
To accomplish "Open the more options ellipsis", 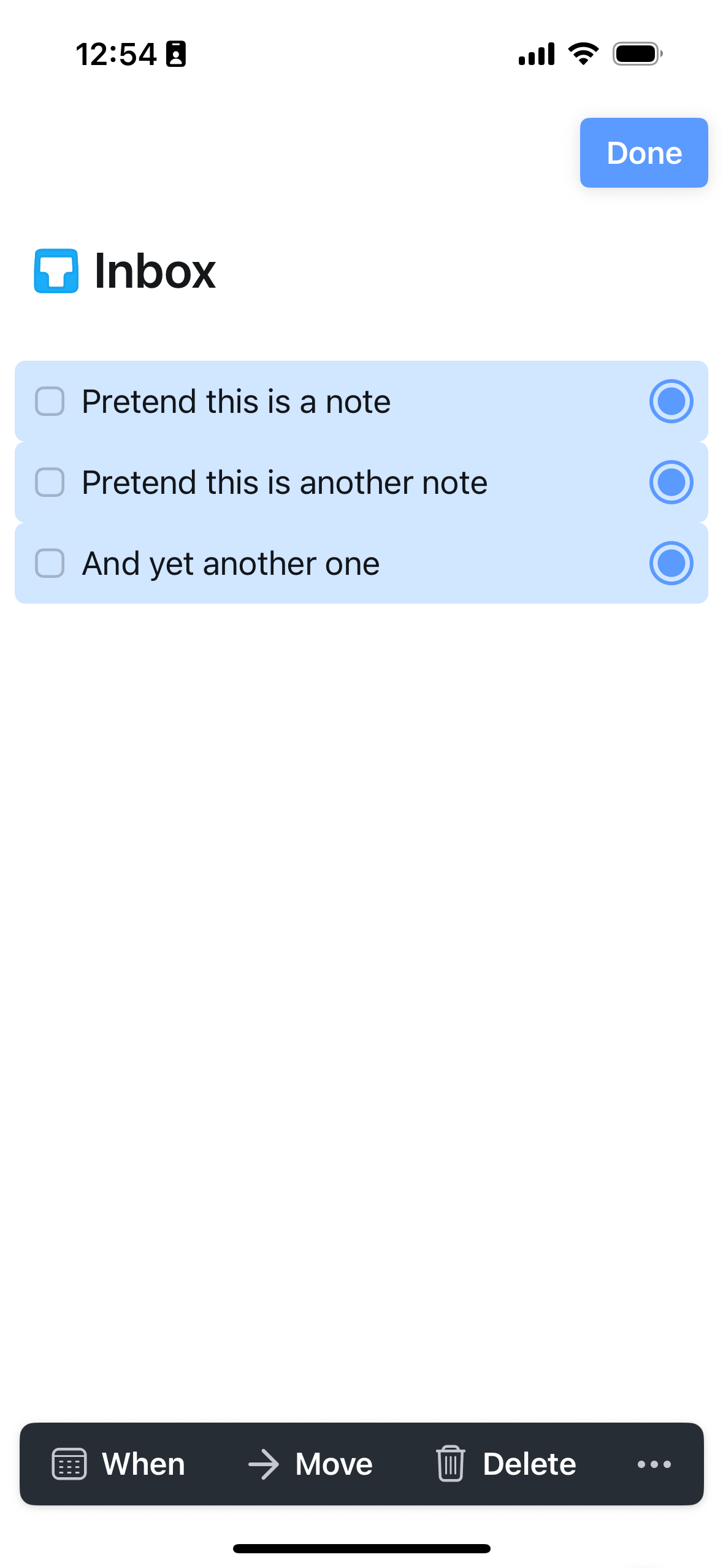I will (x=654, y=1464).
